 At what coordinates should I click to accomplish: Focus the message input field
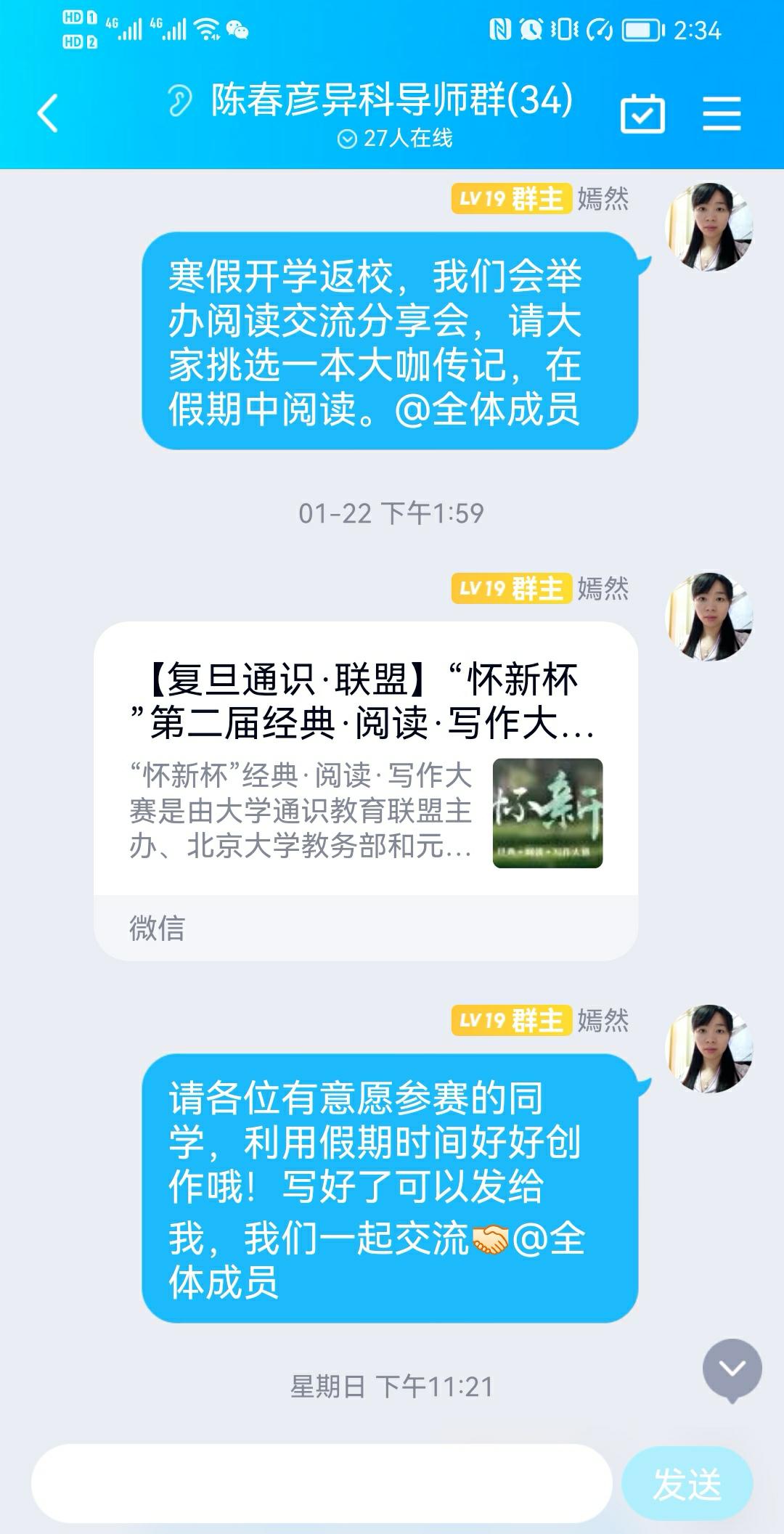click(322, 1482)
